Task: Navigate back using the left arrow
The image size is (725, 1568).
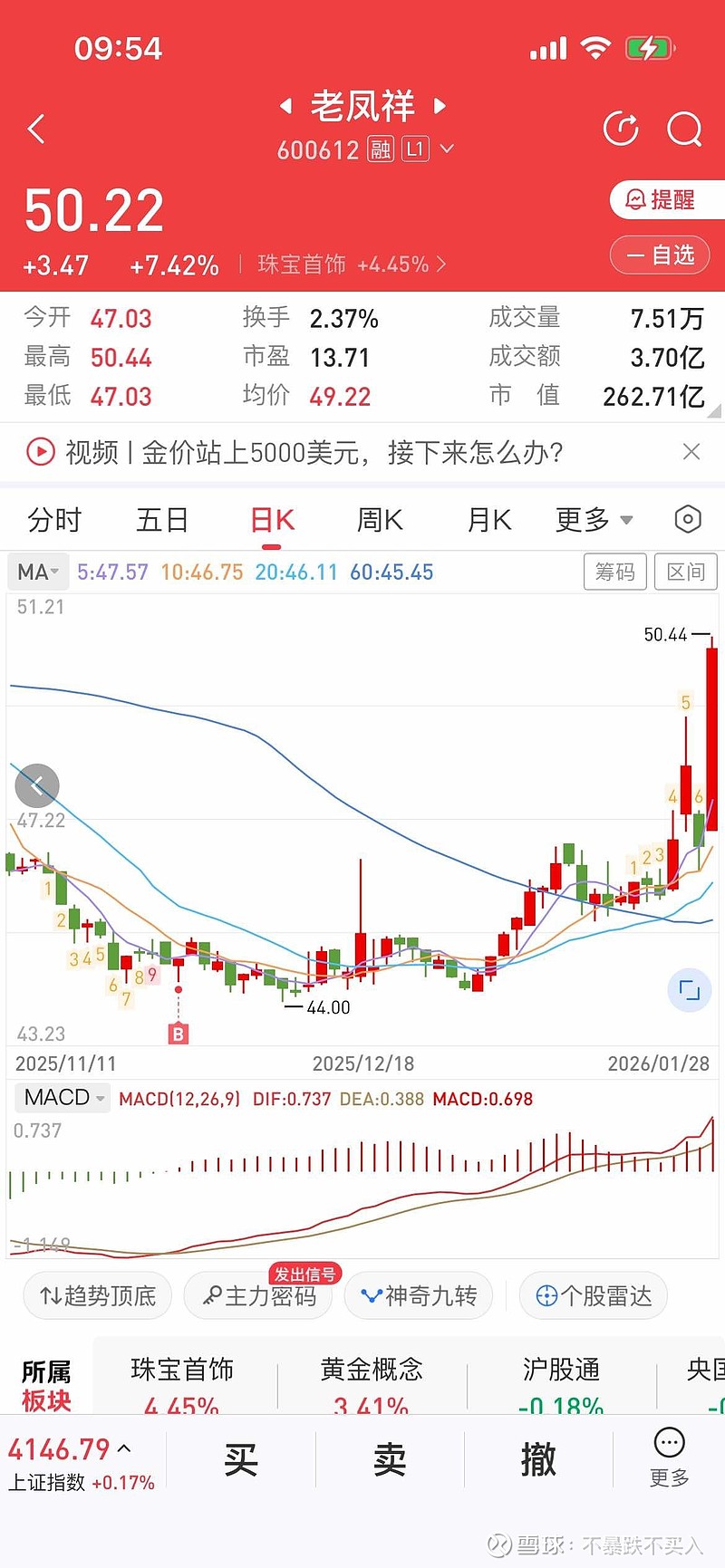Action: click(36, 130)
